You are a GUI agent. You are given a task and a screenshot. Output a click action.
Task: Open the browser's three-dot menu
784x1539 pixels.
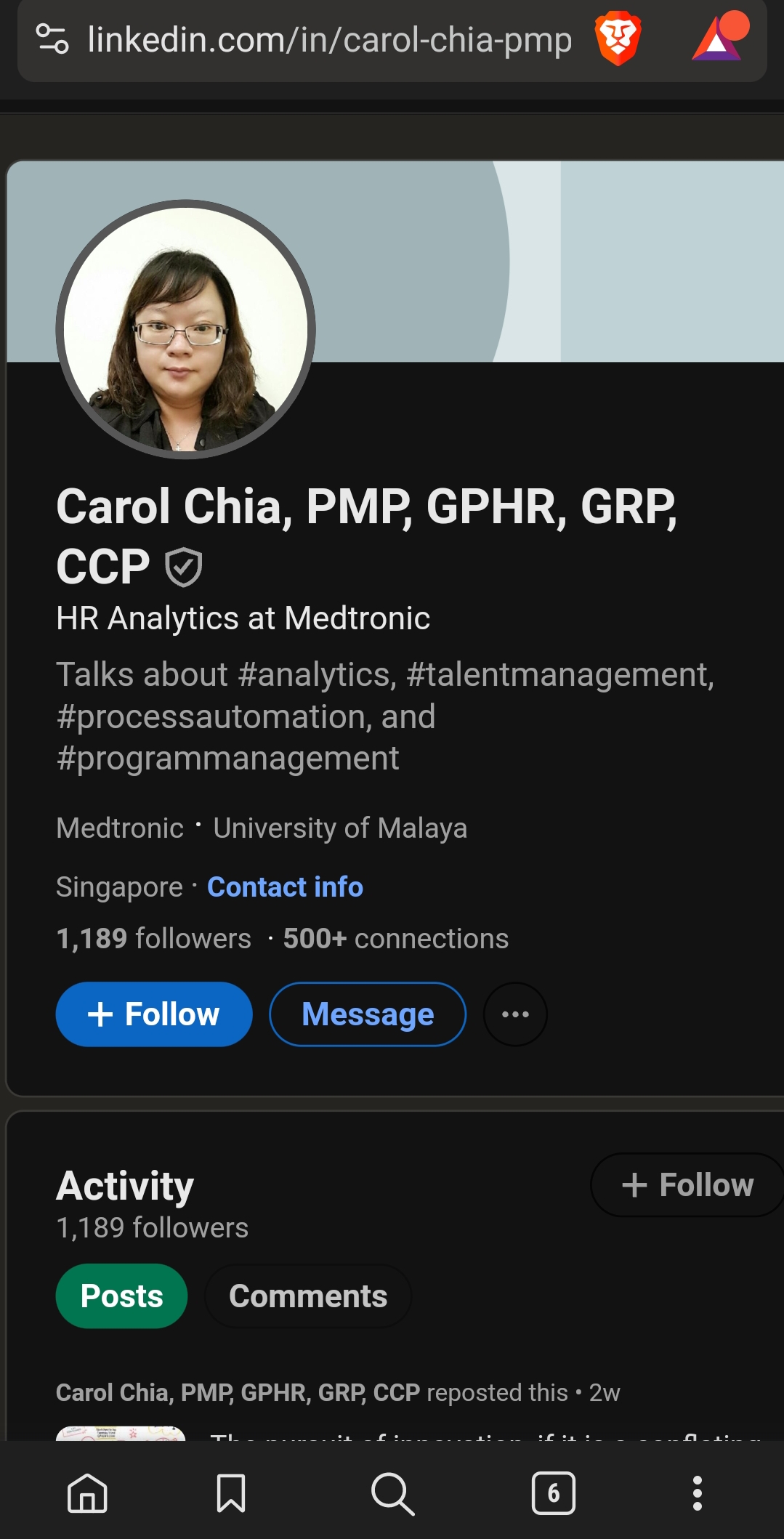698,1494
